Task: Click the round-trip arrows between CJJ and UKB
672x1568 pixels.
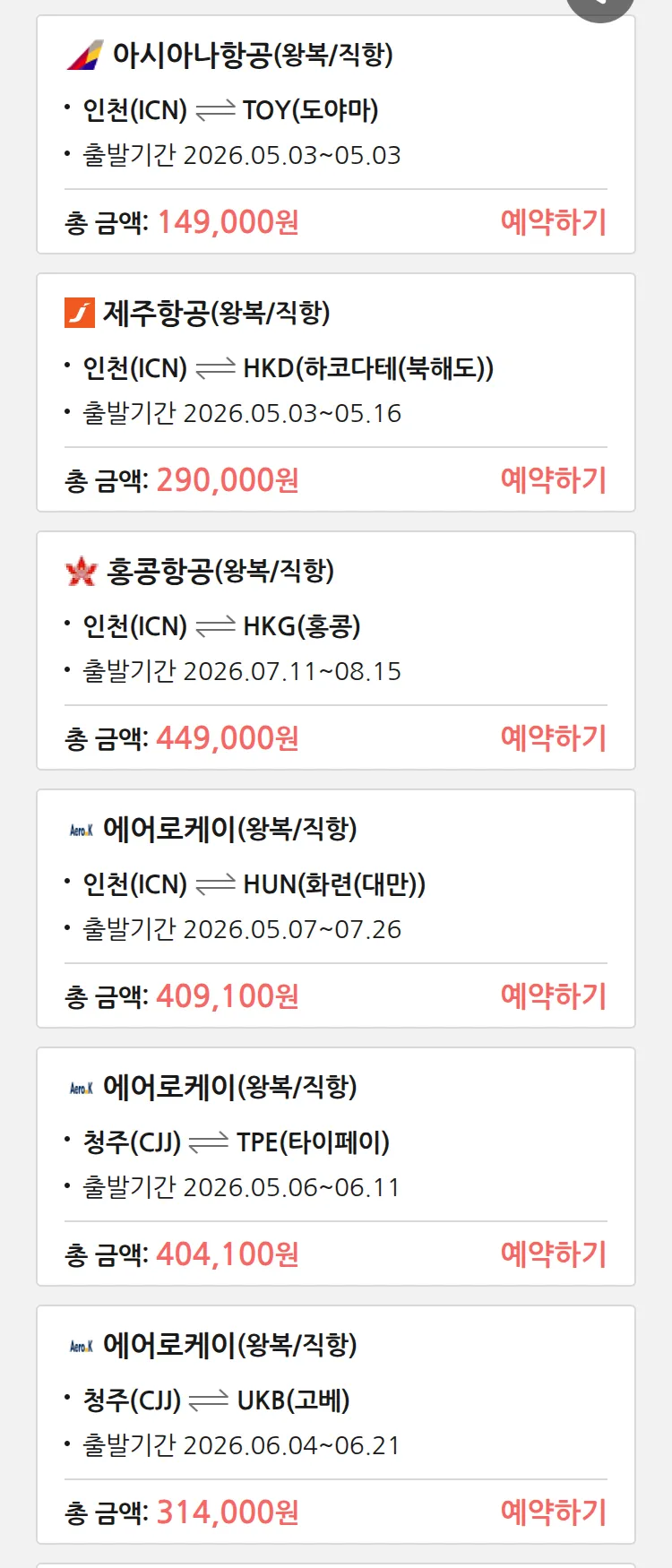Action: [208, 1398]
